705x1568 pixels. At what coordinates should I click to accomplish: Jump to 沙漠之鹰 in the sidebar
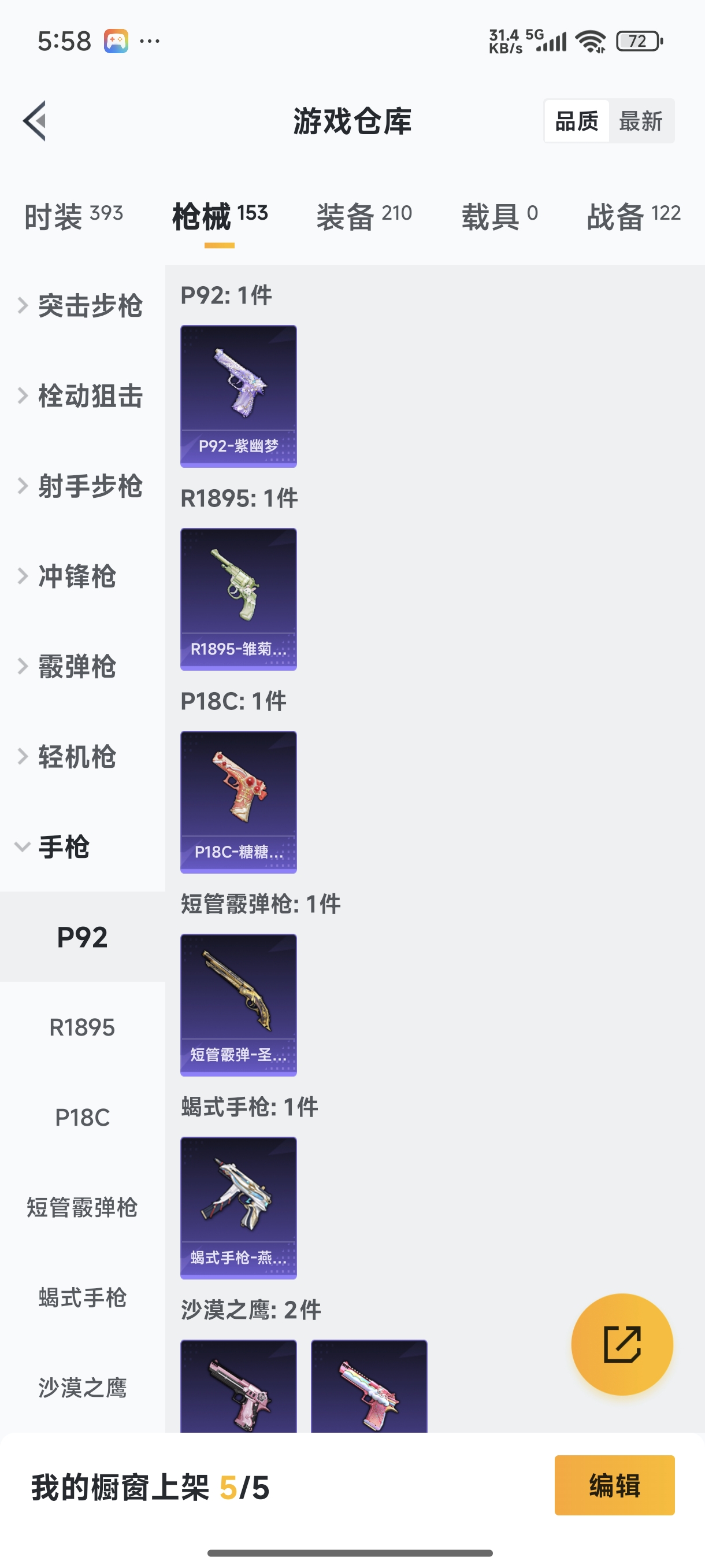coord(82,1388)
